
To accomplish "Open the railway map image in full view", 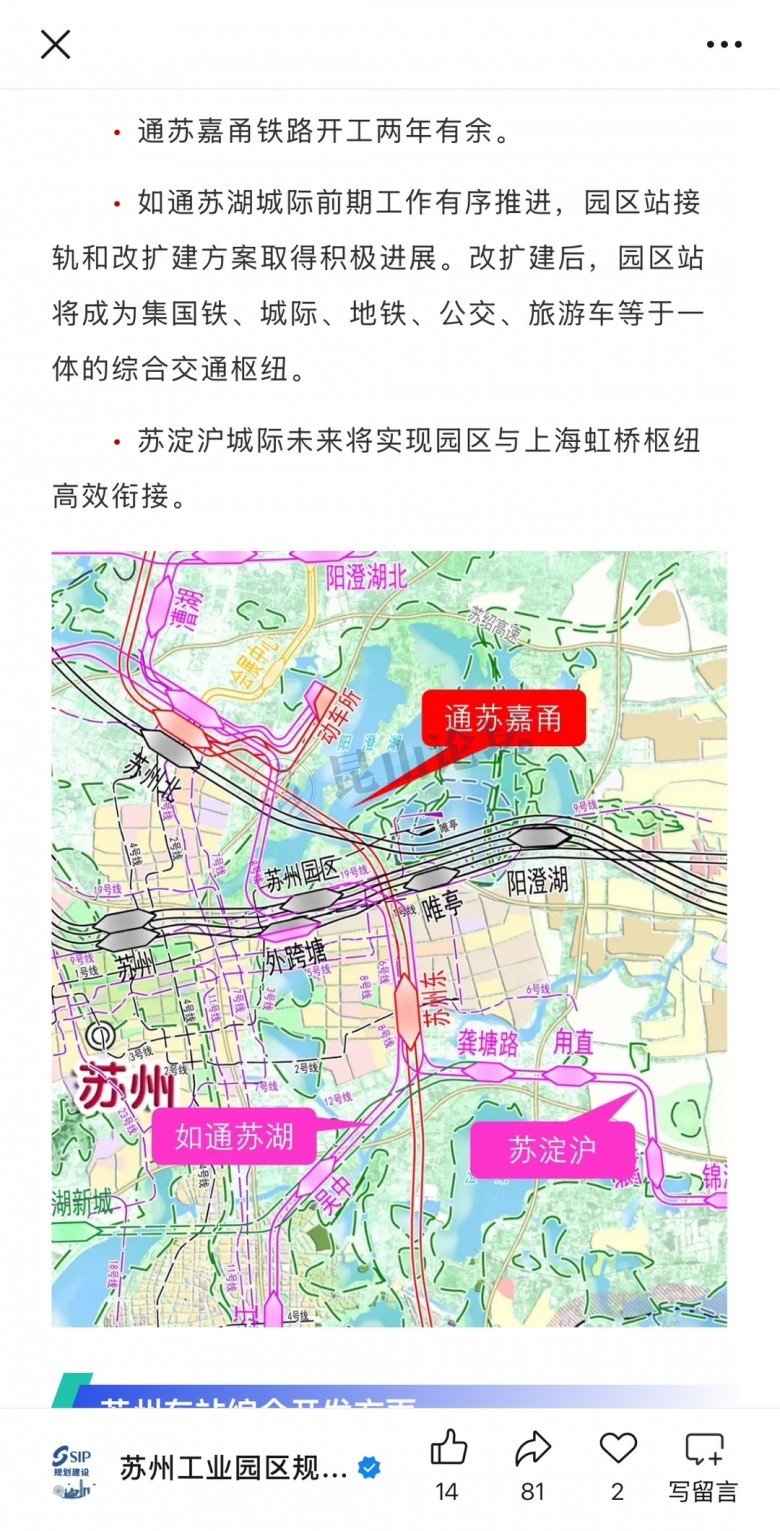I will 389,938.
